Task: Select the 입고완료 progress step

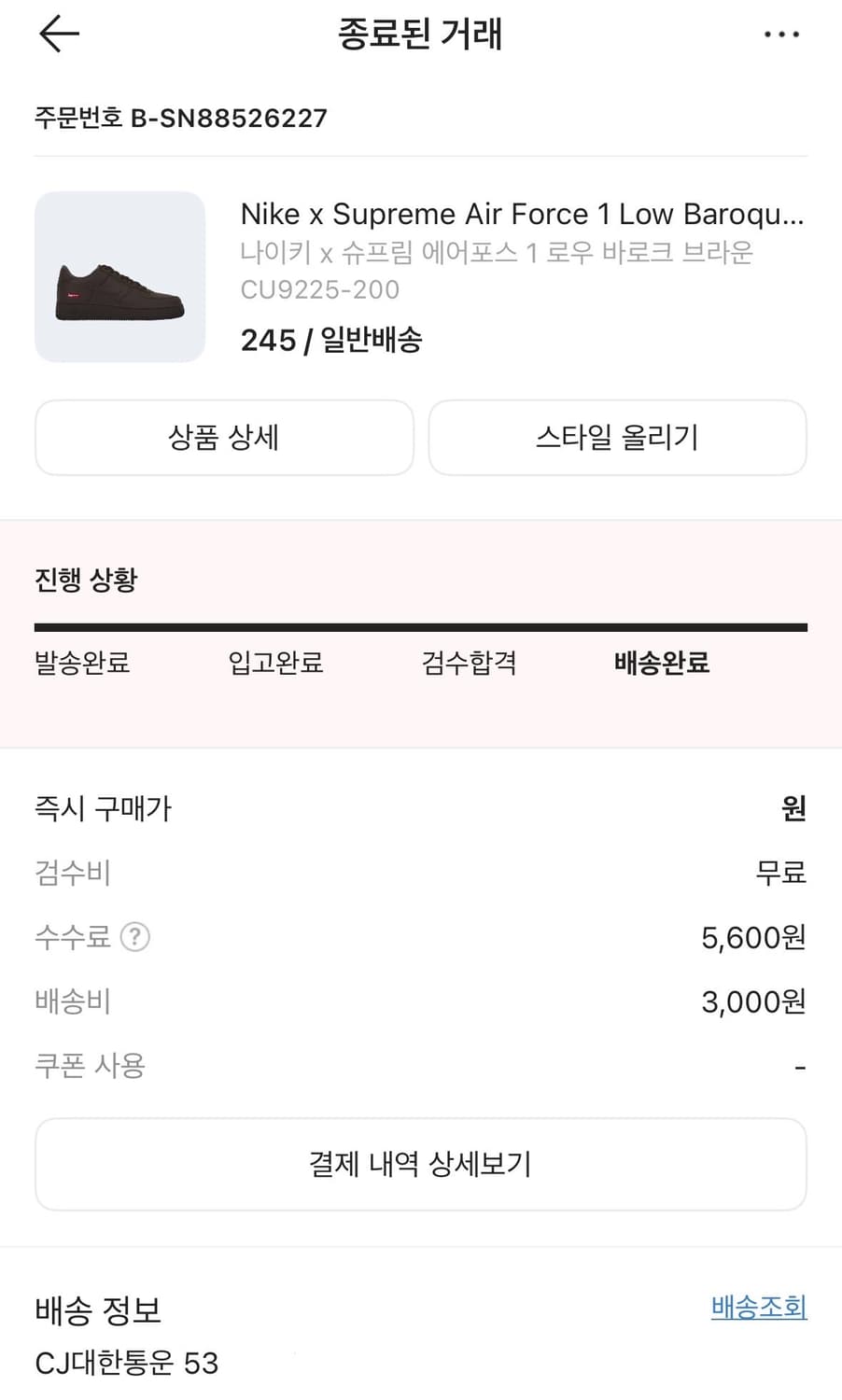Action: pyautogui.click(x=274, y=664)
